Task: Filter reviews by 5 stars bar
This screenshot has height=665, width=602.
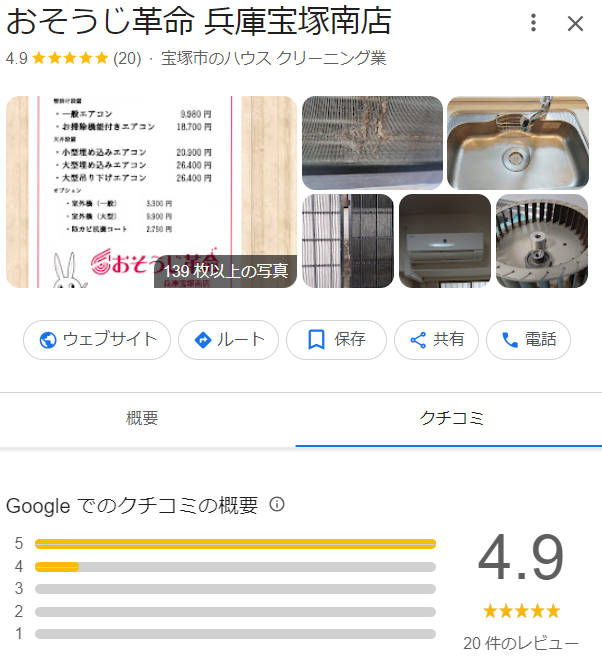Action: click(x=235, y=544)
